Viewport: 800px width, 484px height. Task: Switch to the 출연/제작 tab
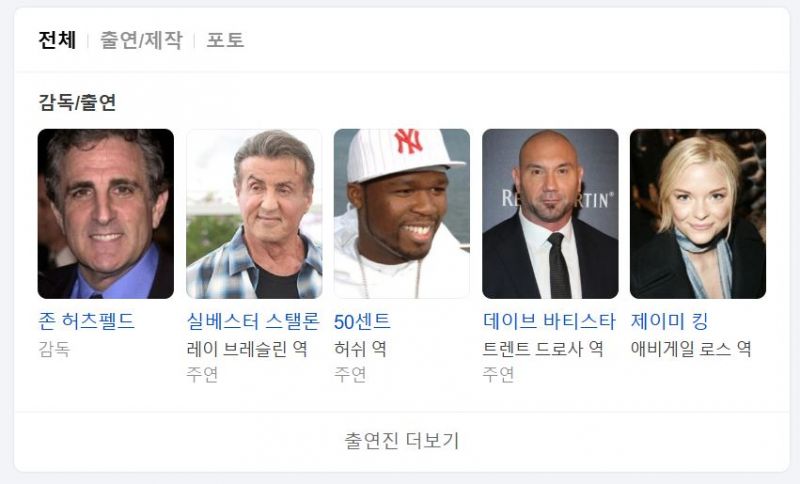[141, 40]
